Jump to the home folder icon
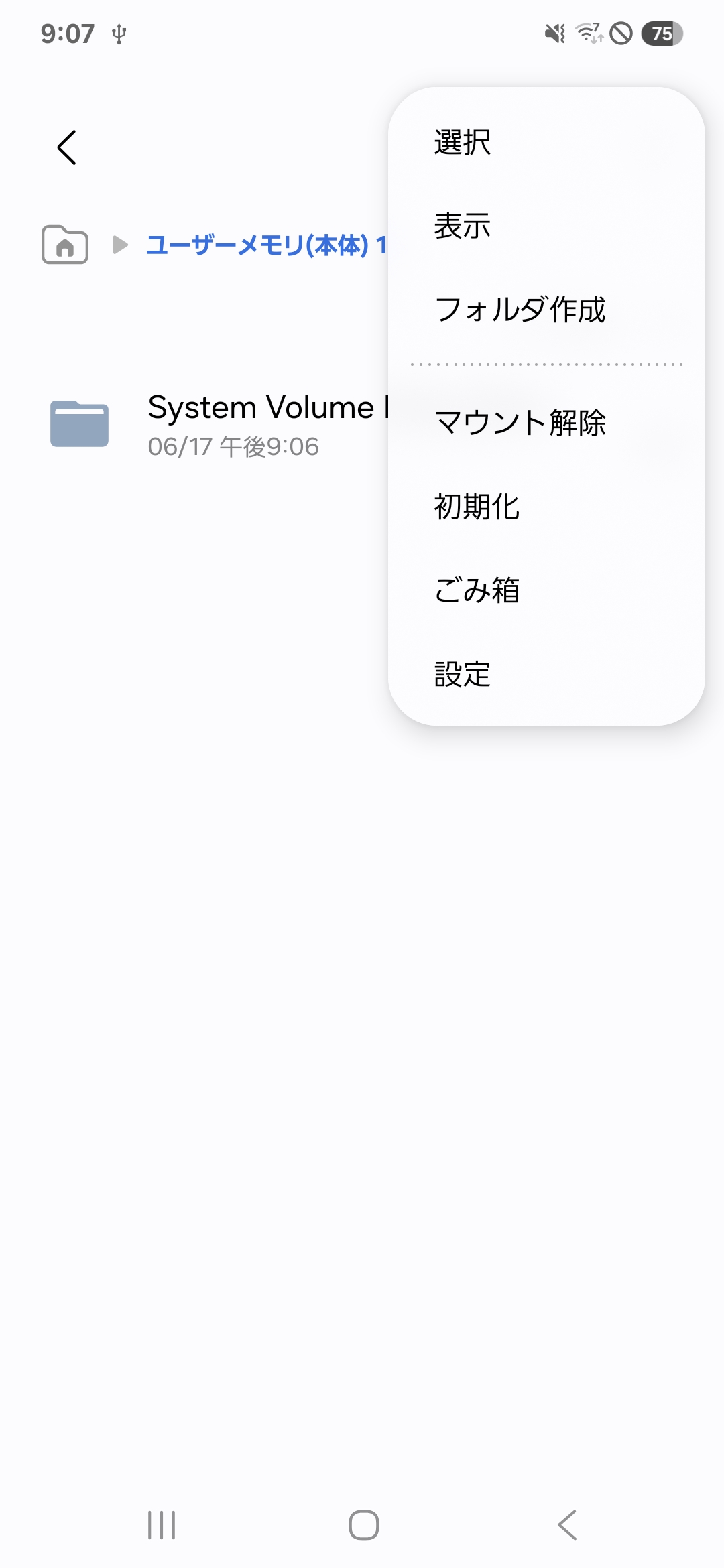Screen dimensions: 724x1568 tap(65, 245)
